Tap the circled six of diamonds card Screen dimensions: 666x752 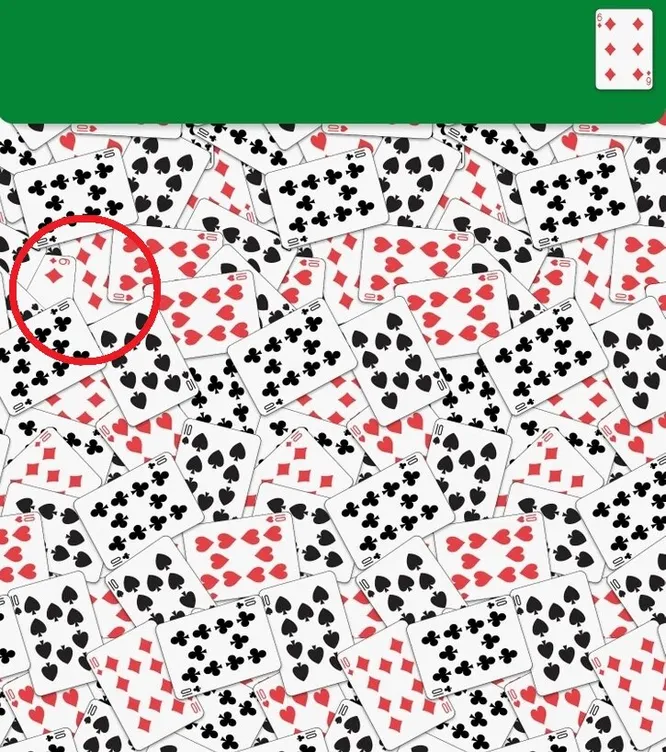[x=54, y=278]
